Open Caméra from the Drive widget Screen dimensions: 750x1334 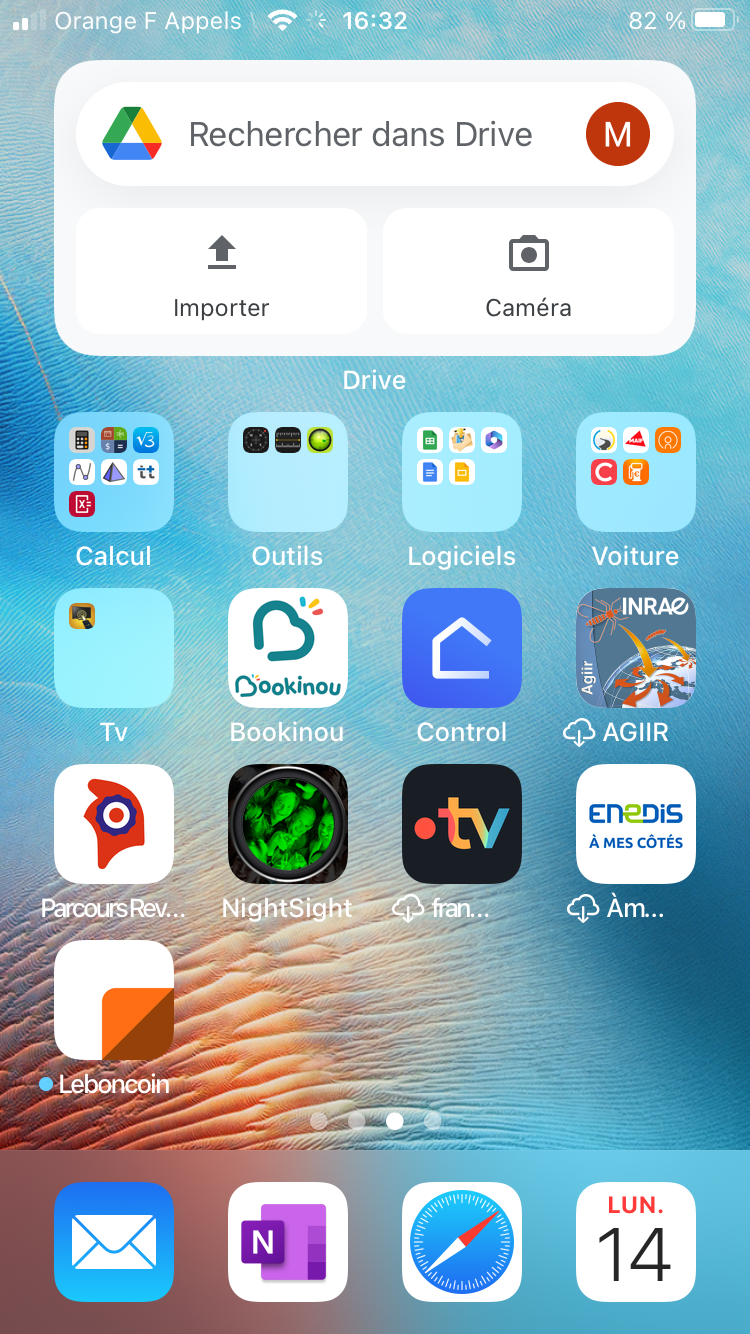[x=528, y=270]
